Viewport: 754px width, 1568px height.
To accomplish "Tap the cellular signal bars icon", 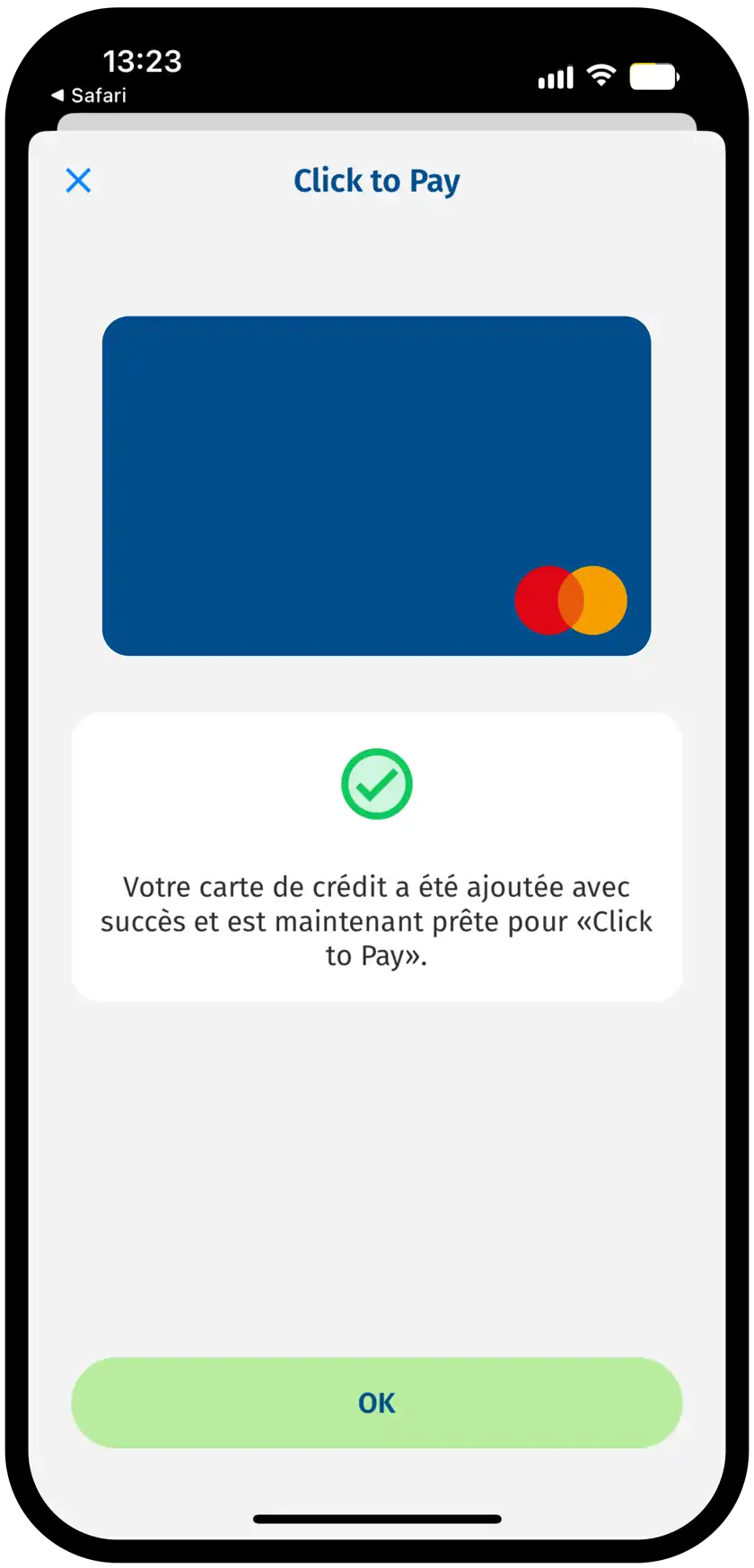I will (x=554, y=78).
